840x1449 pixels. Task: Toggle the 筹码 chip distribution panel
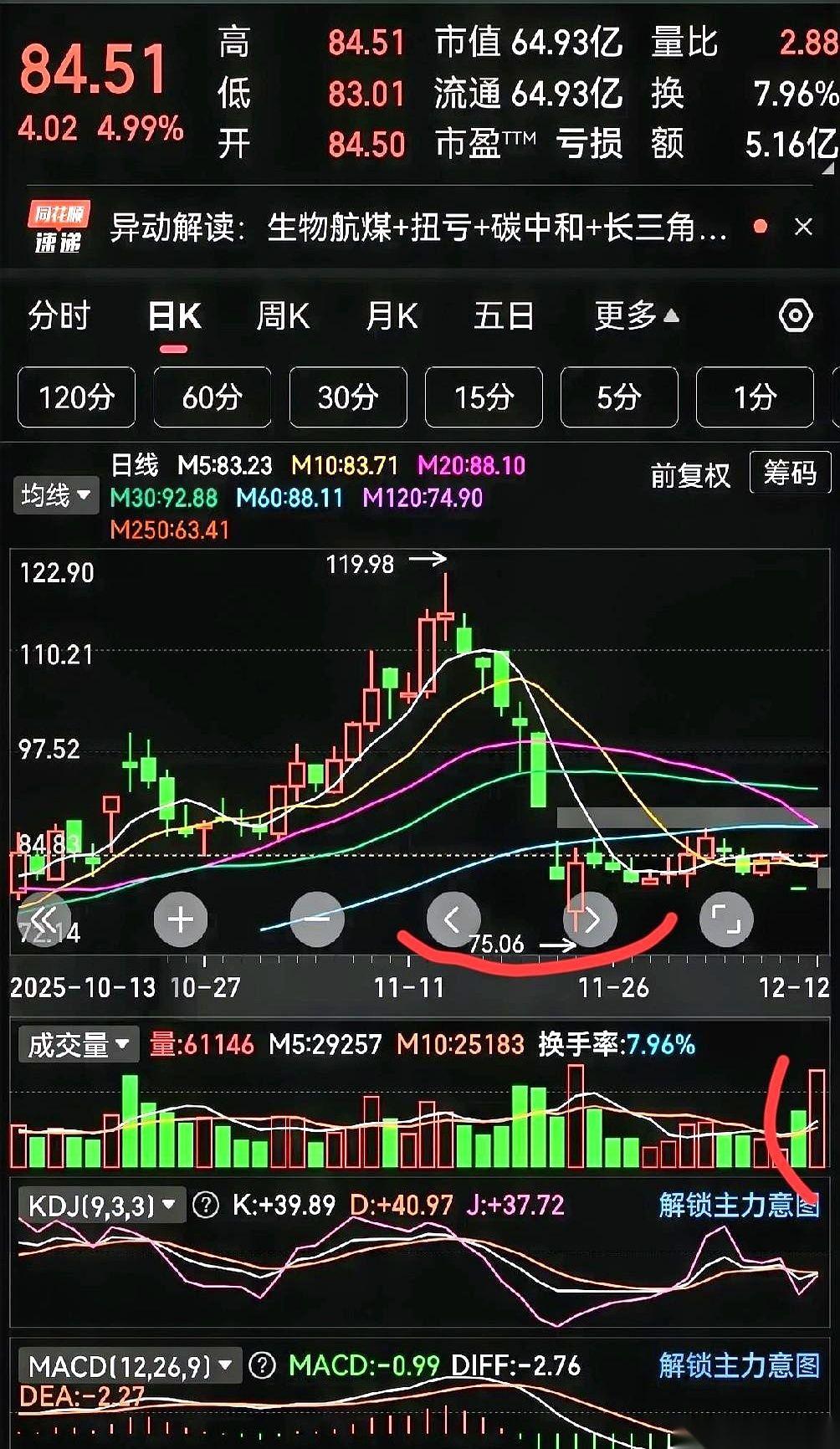pyautogui.click(x=789, y=474)
